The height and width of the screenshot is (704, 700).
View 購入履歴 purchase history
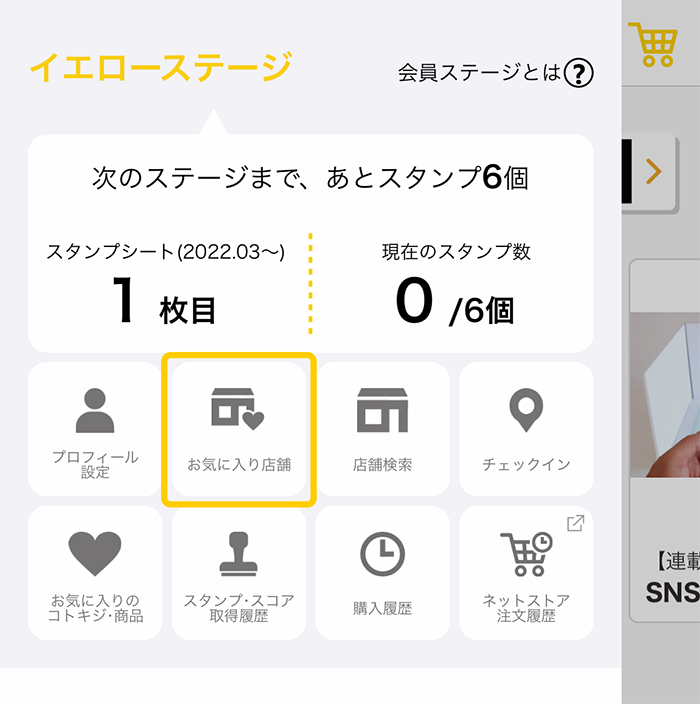point(382,573)
